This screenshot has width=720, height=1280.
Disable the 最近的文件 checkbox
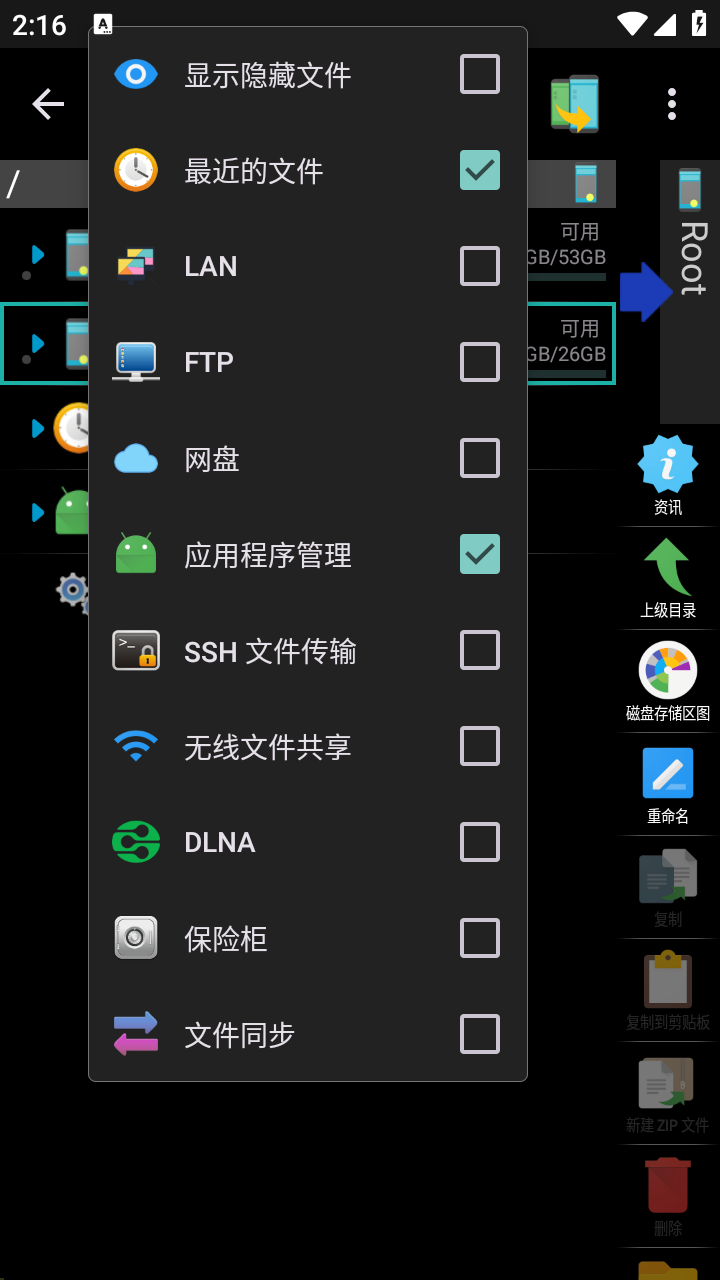click(x=479, y=170)
